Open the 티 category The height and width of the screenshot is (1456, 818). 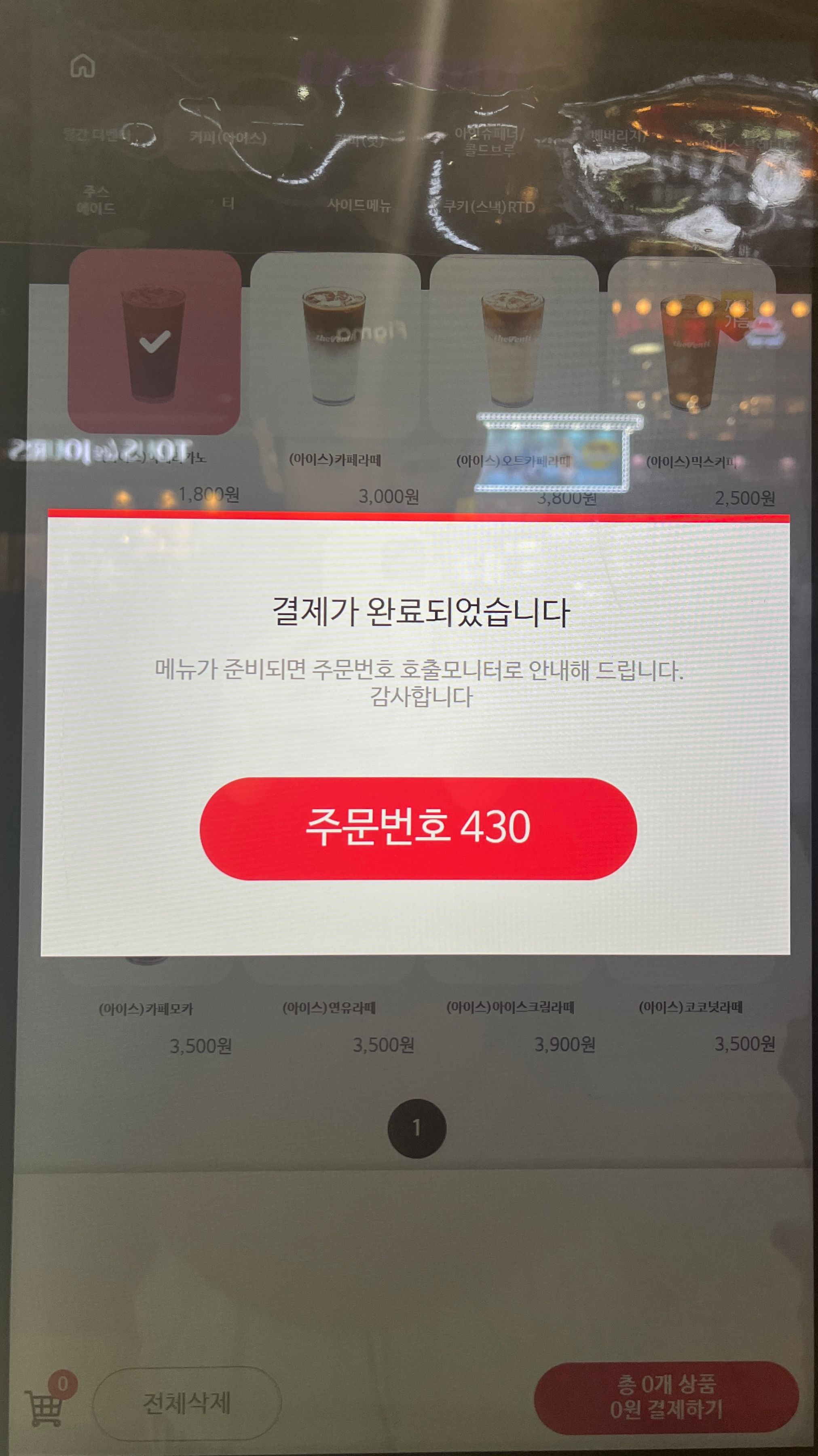coord(228,203)
